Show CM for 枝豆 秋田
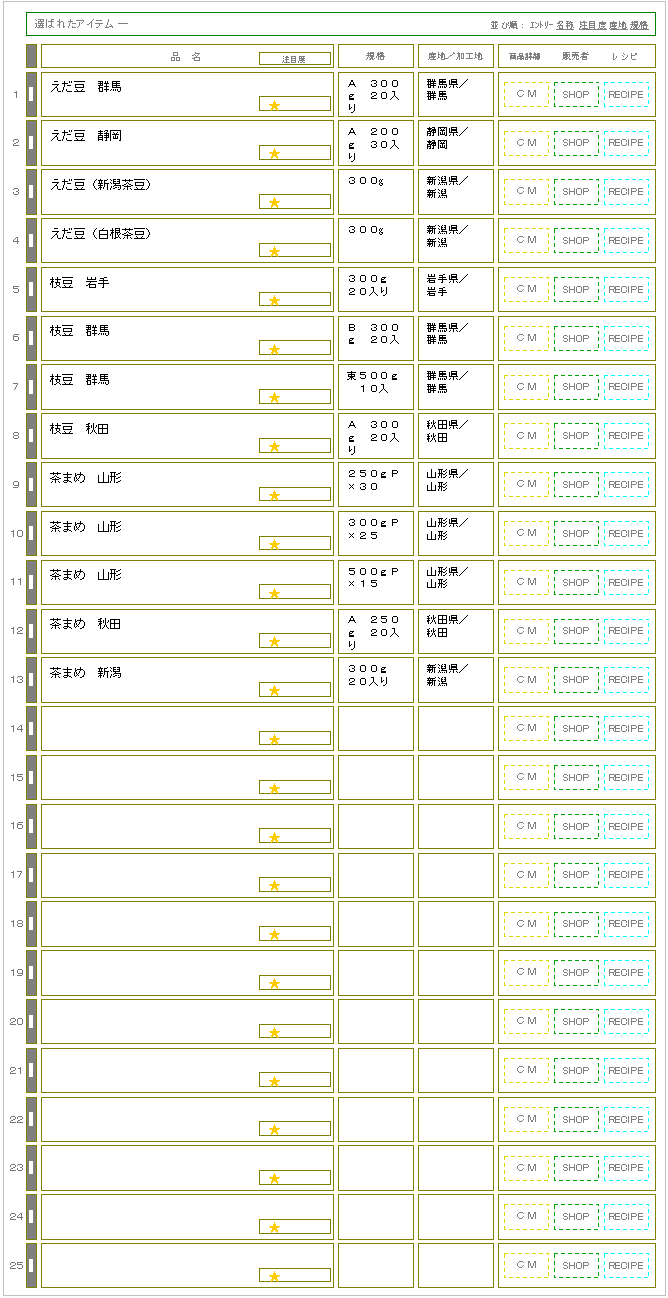The width and height of the screenshot is (668, 1298). point(526,435)
